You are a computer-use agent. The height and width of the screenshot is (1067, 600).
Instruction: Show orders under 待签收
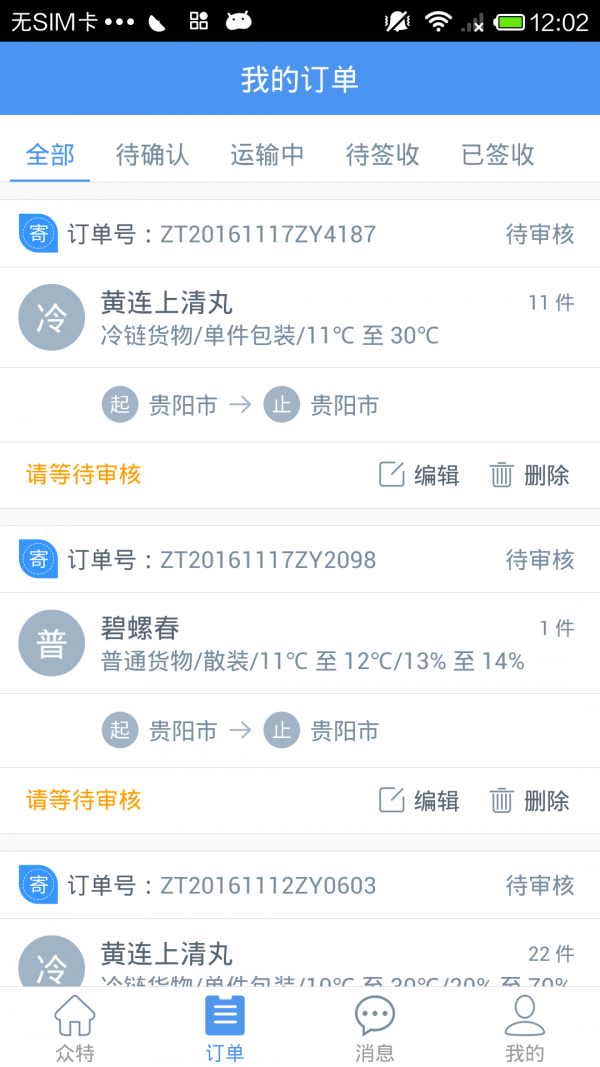(x=382, y=155)
